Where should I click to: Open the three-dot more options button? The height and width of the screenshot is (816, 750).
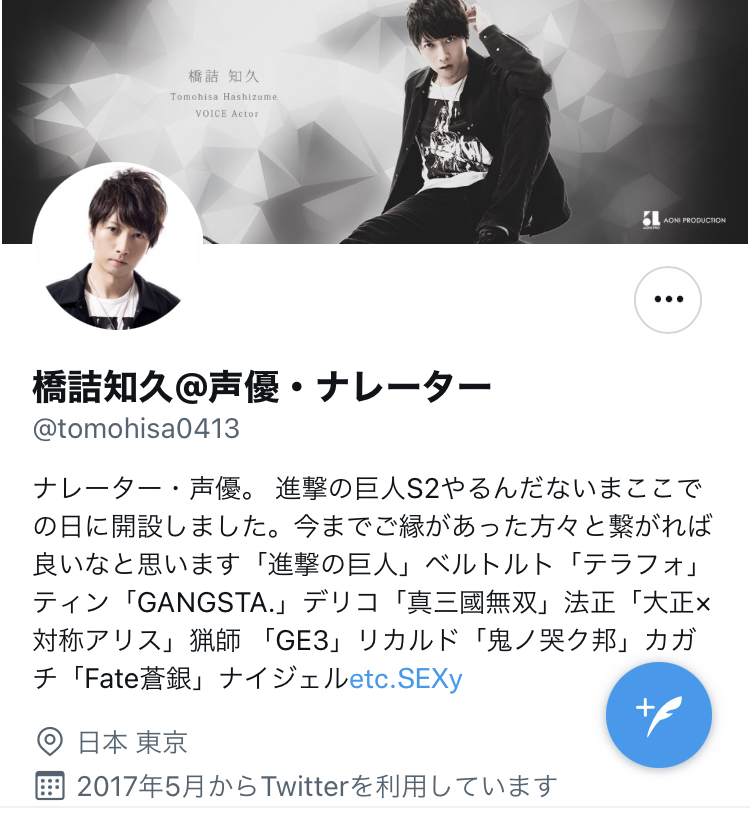(668, 300)
